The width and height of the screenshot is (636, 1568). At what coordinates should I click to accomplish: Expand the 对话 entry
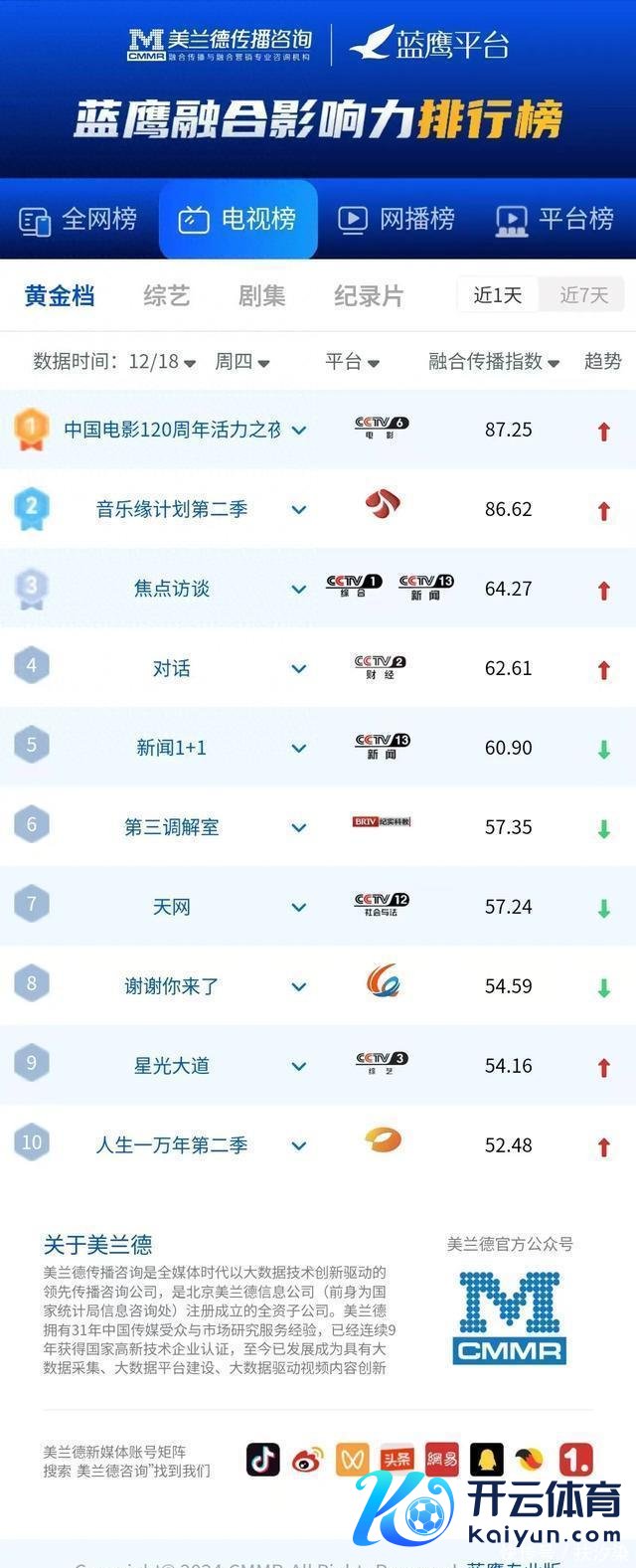pyautogui.click(x=299, y=669)
